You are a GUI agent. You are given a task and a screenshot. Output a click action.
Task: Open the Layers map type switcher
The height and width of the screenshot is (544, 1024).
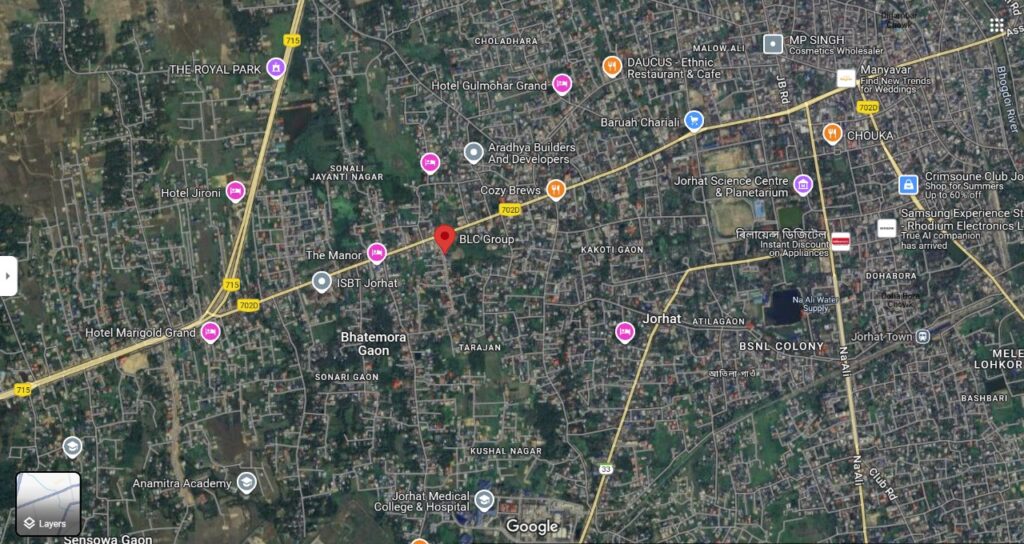point(48,504)
